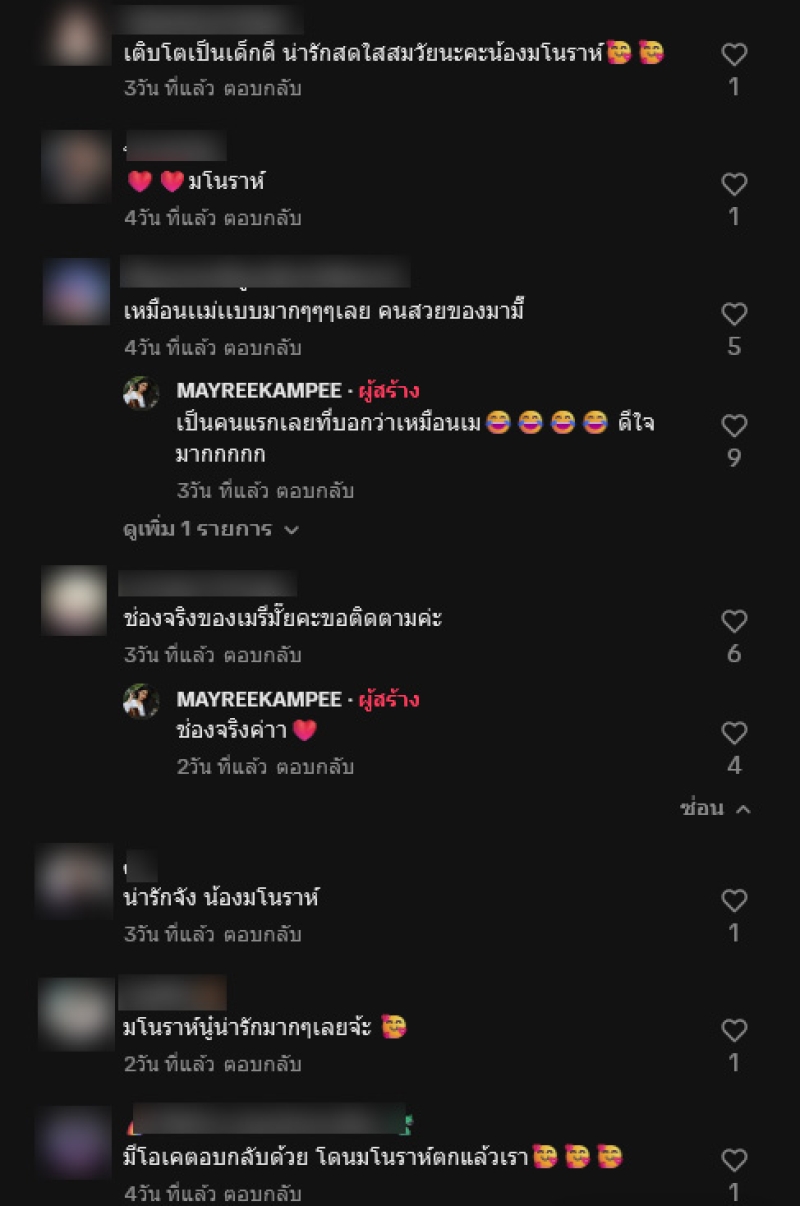Reply to the comment 'มโนราห์นู่น่ารักมากๆเลยจ้ะ'
The image size is (800, 1206).
262,1065
